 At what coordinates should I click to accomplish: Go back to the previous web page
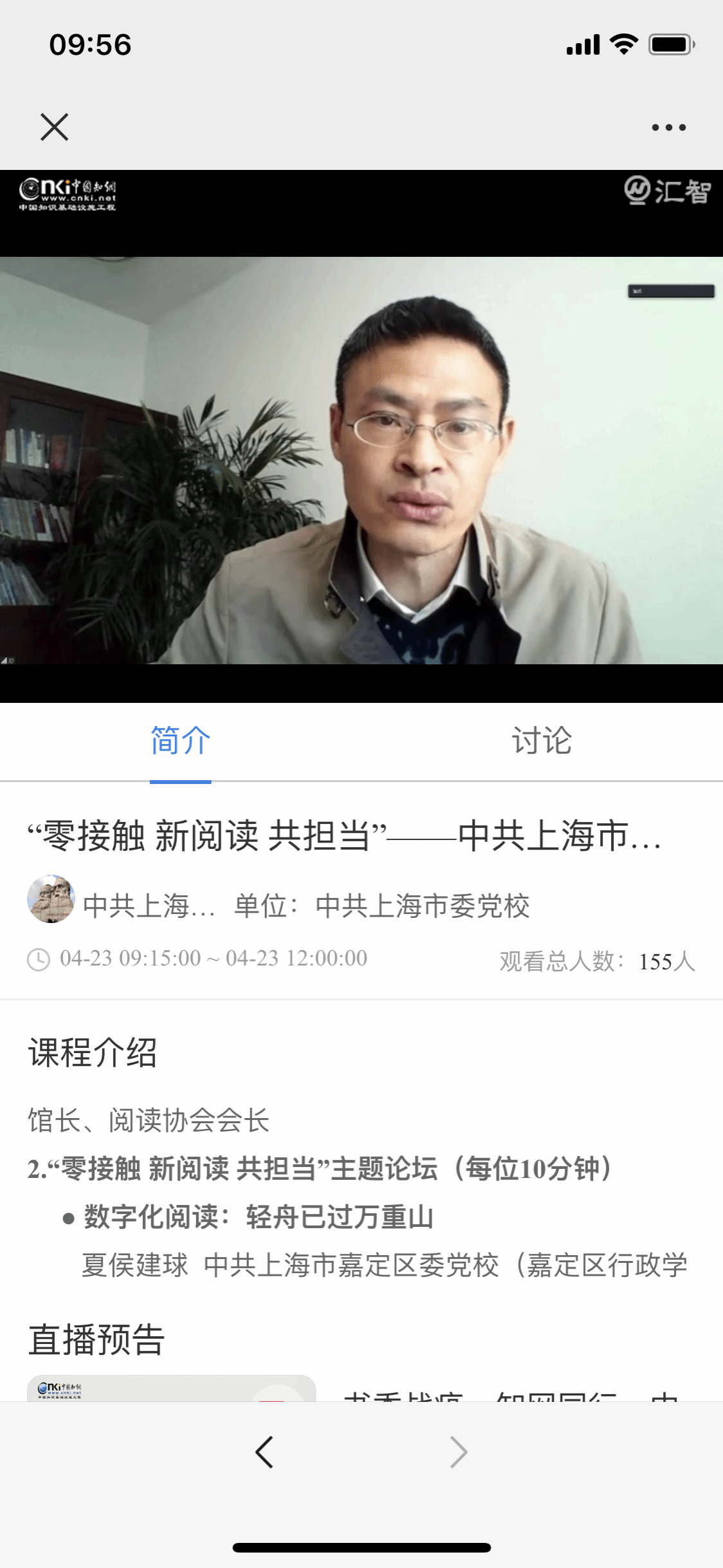[264, 1452]
